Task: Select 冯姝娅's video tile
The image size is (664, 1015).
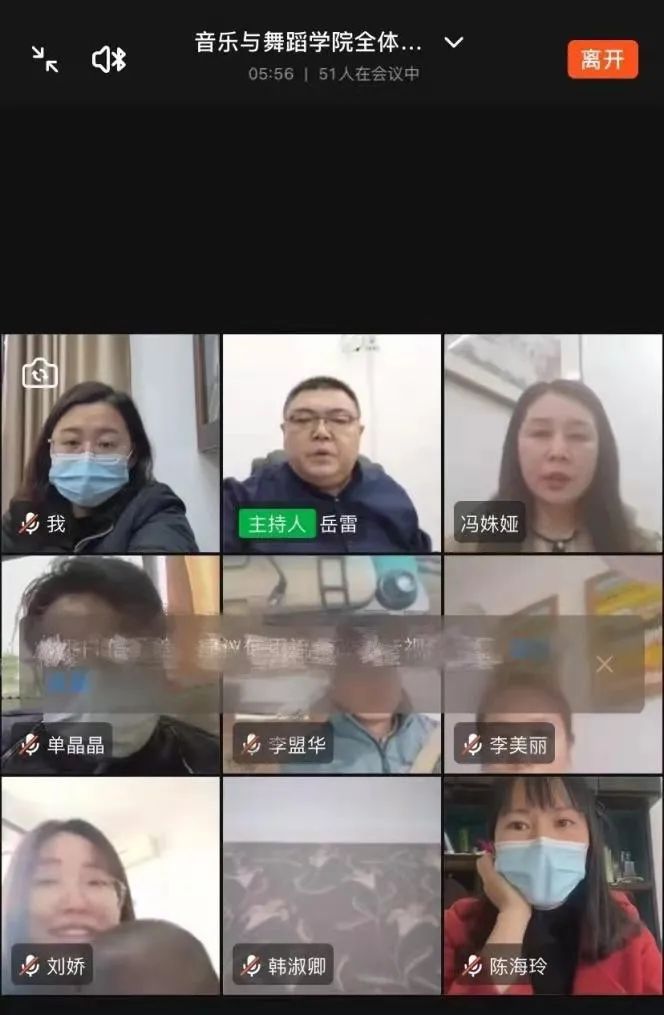Action: pyautogui.click(x=552, y=443)
